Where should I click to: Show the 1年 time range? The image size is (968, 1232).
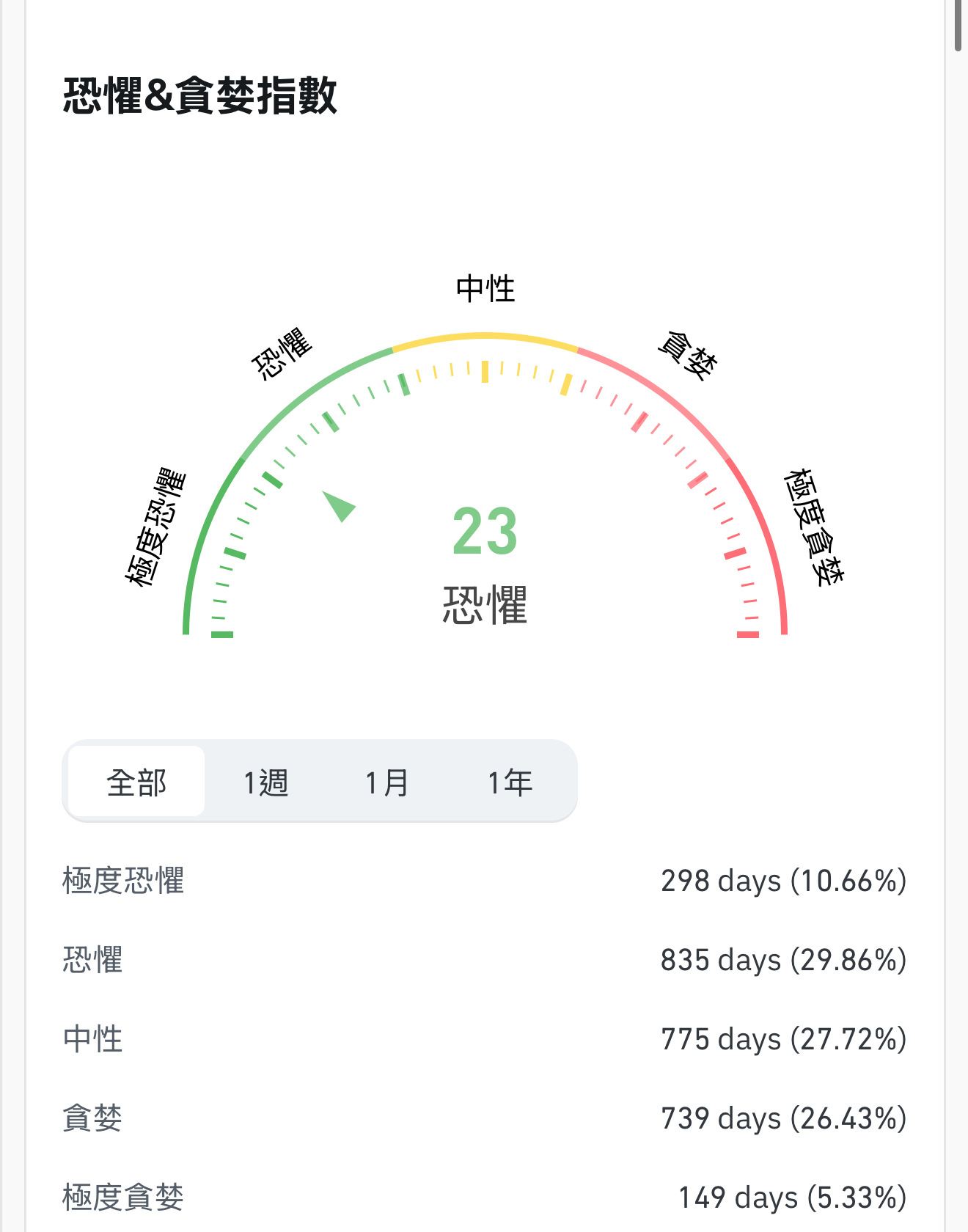point(510,782)
